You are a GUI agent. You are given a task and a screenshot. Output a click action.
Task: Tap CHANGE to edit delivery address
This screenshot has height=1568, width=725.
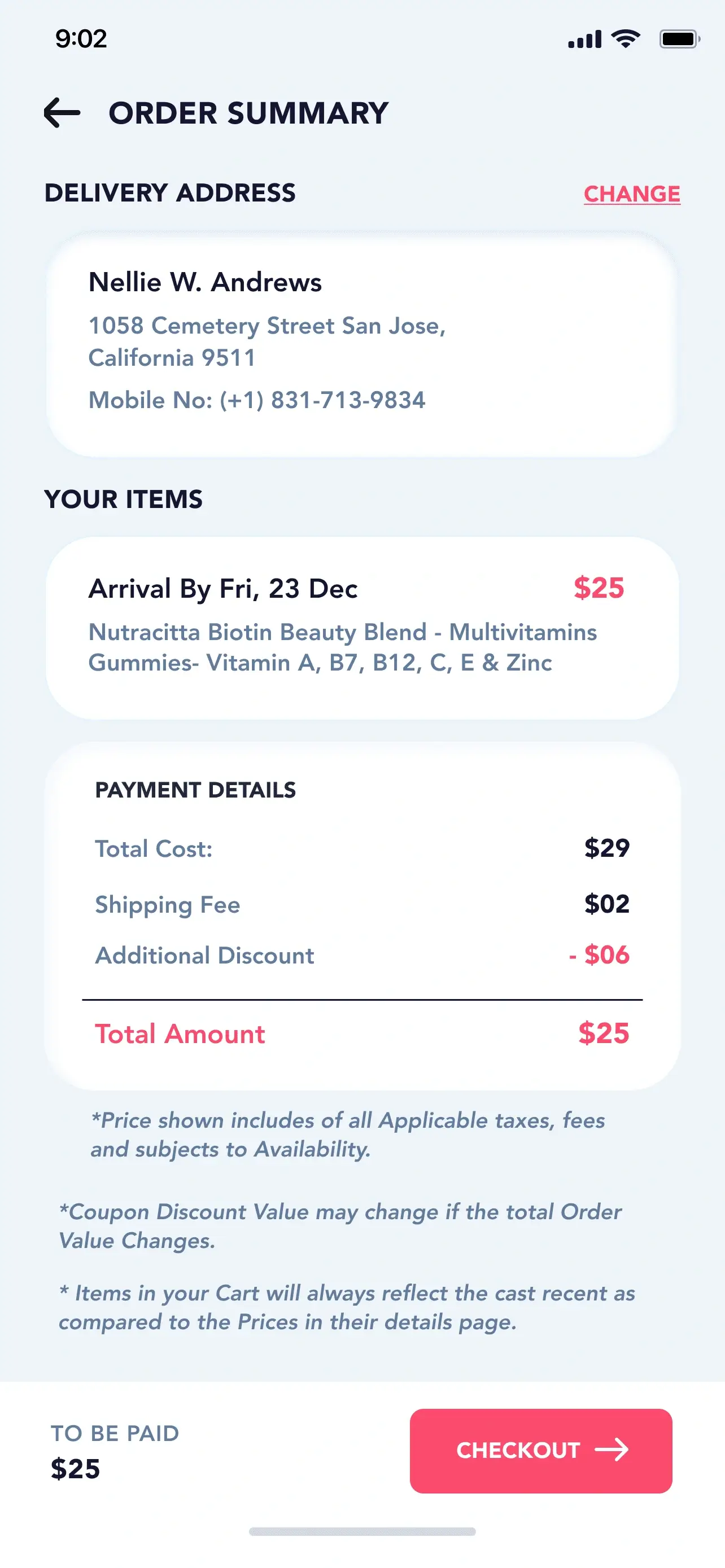[632, 194]
